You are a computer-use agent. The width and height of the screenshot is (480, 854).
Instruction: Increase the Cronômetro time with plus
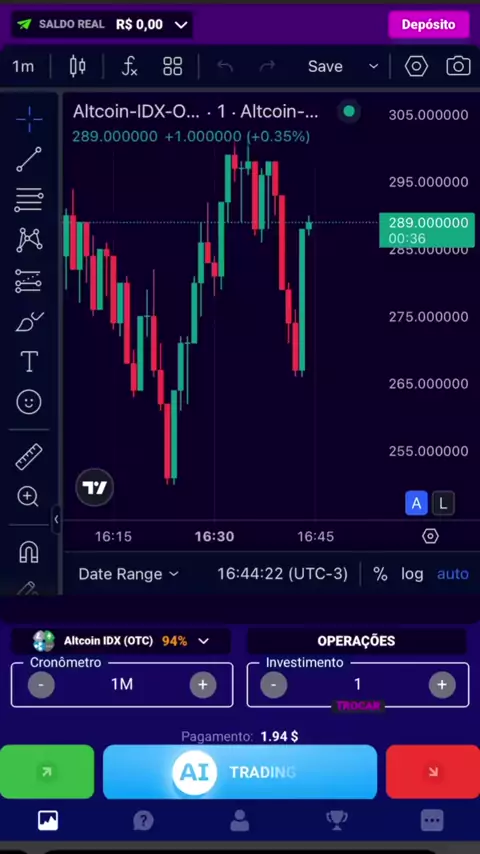coord(203,685)
